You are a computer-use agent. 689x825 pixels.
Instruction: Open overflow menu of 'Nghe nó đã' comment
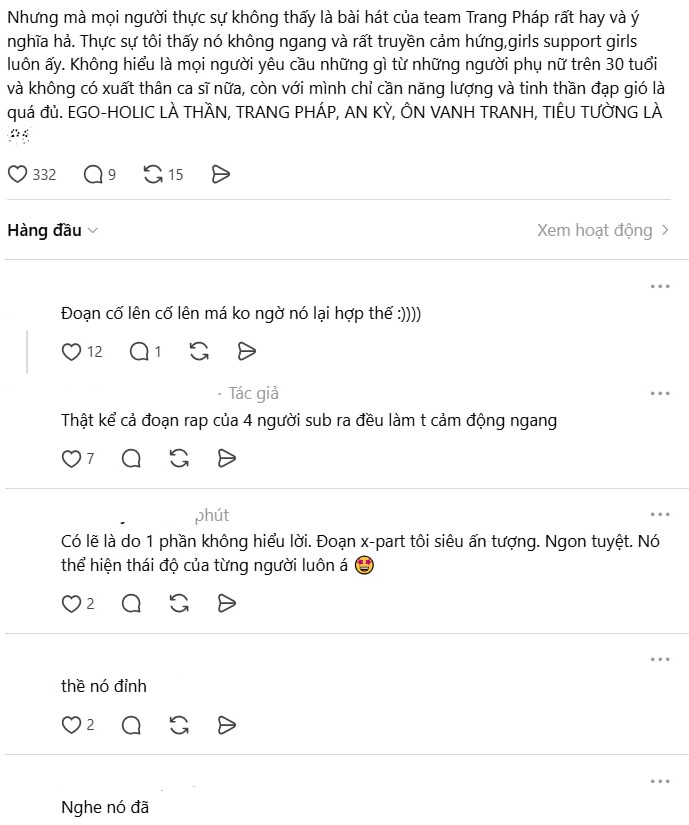[x=659, y=781]
